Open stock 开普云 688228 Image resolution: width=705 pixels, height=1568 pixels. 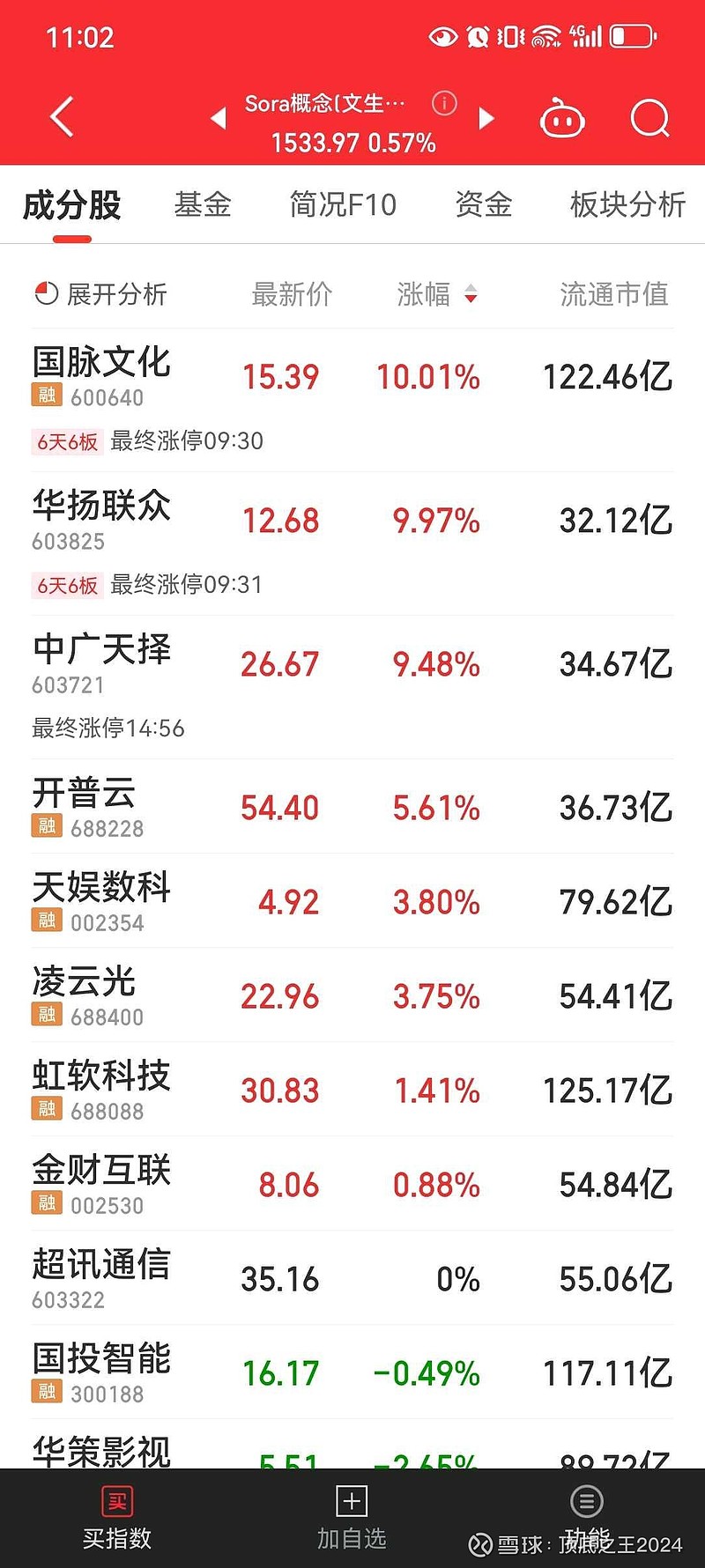coord(352,807)
